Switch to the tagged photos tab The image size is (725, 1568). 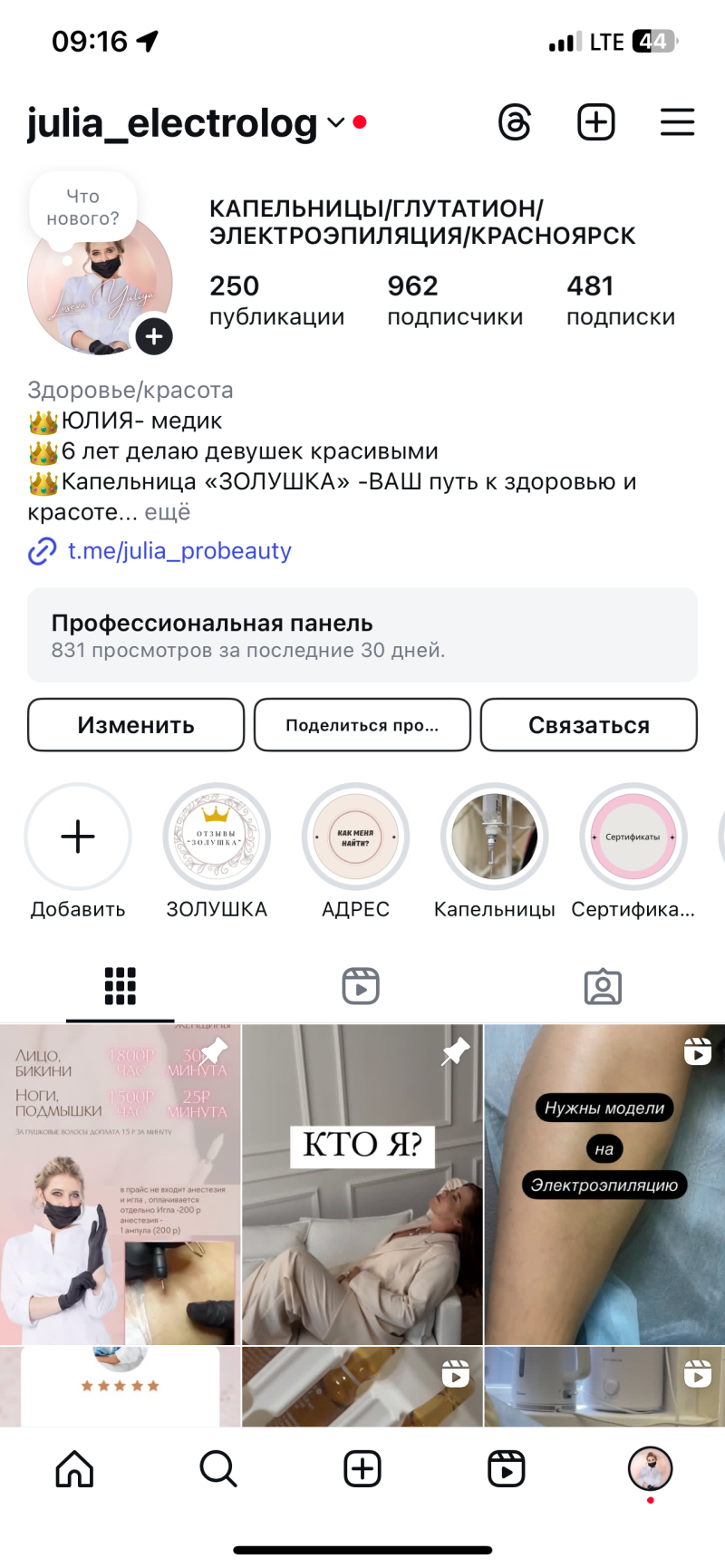(x=603, y=986)
